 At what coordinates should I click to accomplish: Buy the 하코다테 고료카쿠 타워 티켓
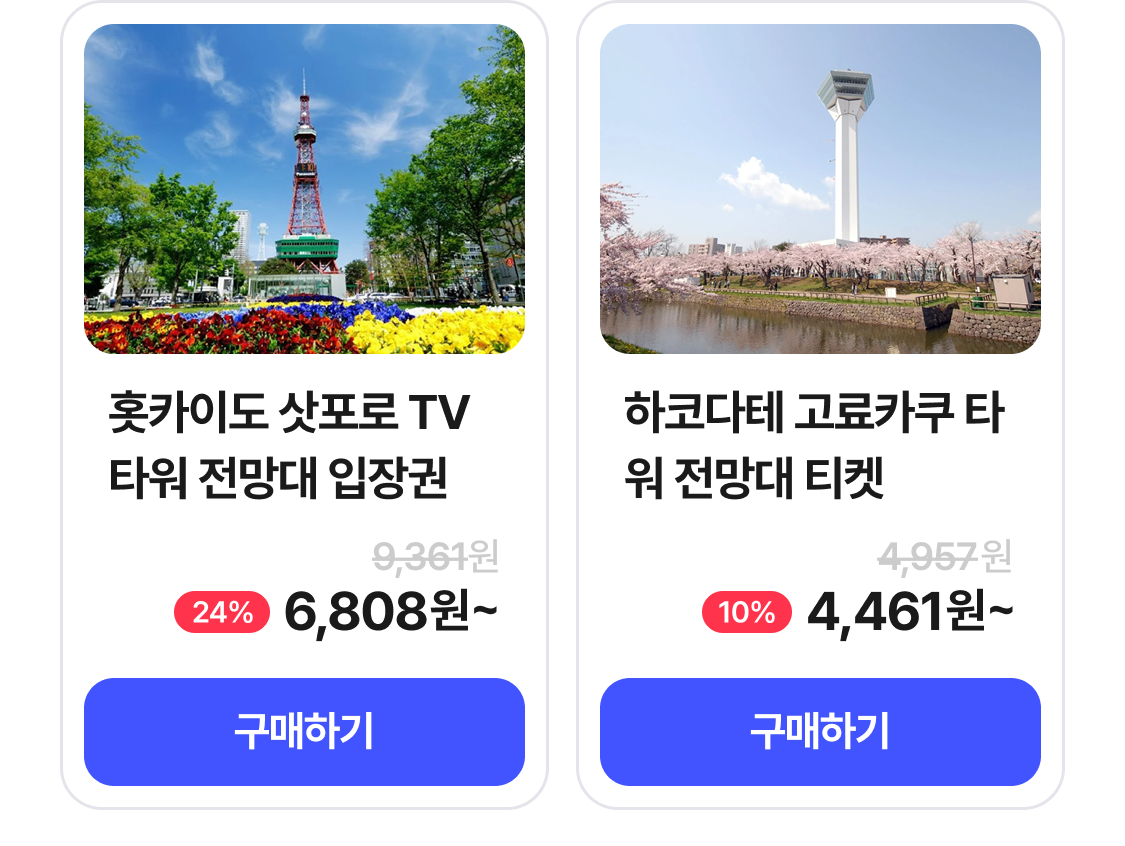pos(820,732)
